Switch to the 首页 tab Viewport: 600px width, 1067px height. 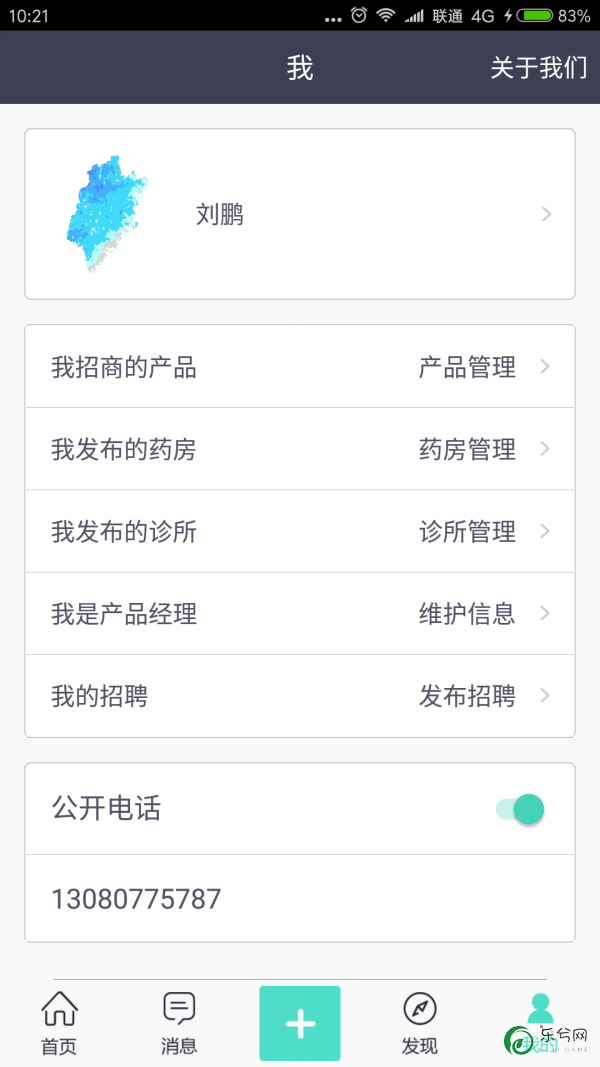pos(59,1023)
